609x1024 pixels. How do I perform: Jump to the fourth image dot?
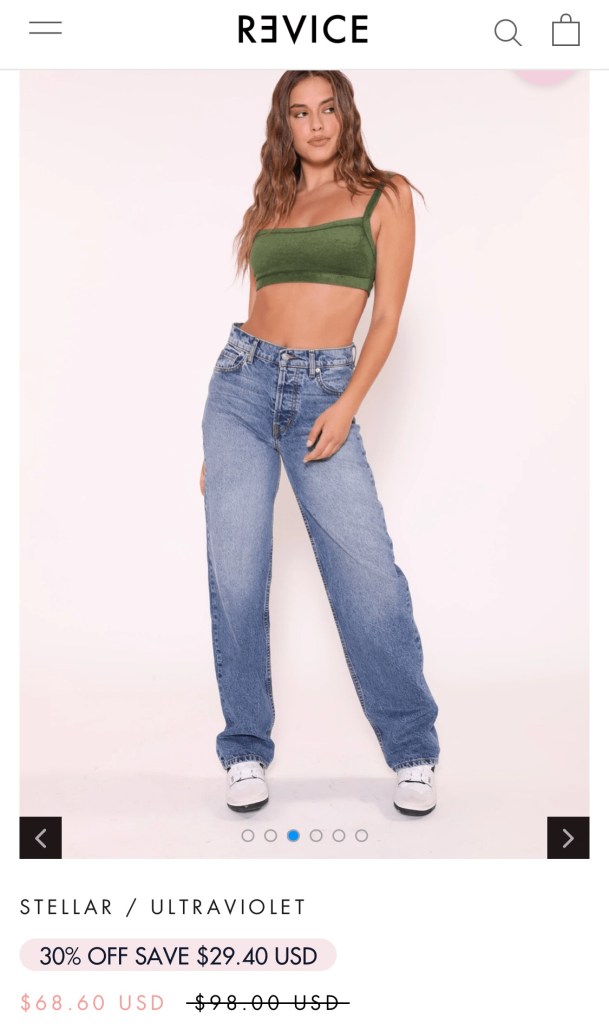click(316, 835)
